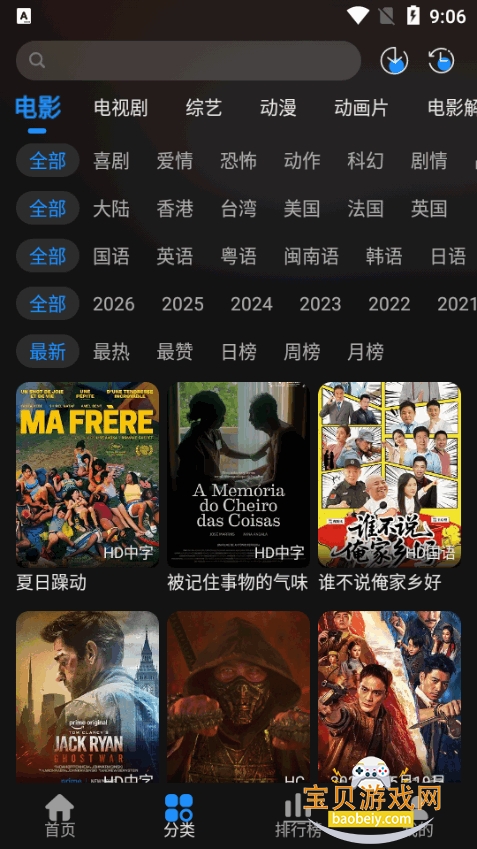Select the 香港 region filter

pos(175,208)
